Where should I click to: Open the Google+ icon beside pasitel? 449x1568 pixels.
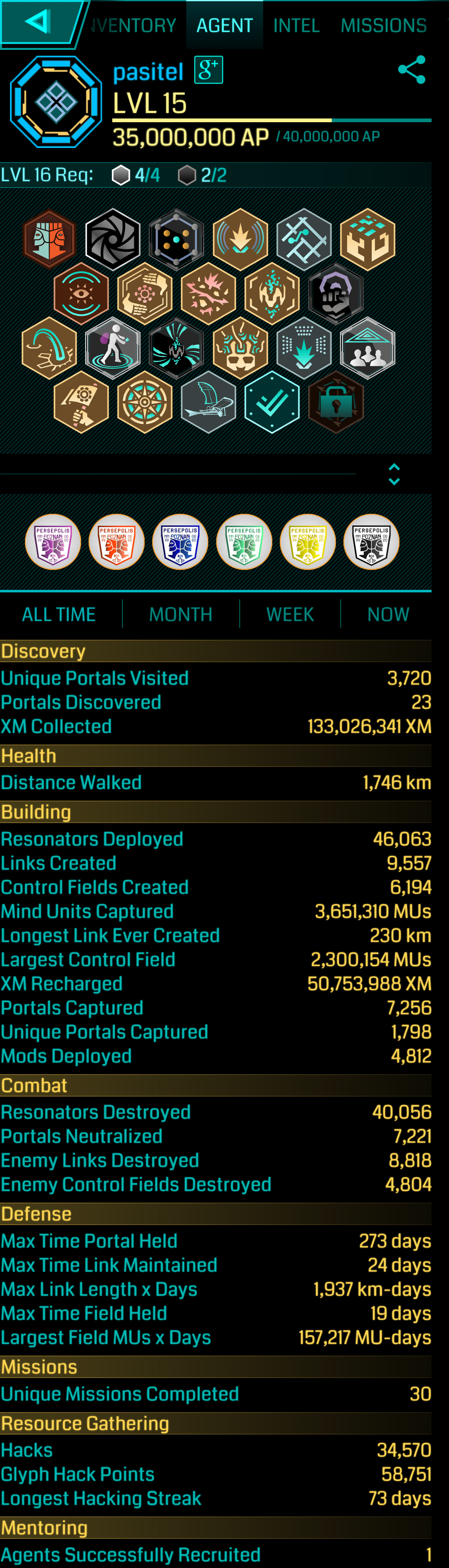(208, 70)
